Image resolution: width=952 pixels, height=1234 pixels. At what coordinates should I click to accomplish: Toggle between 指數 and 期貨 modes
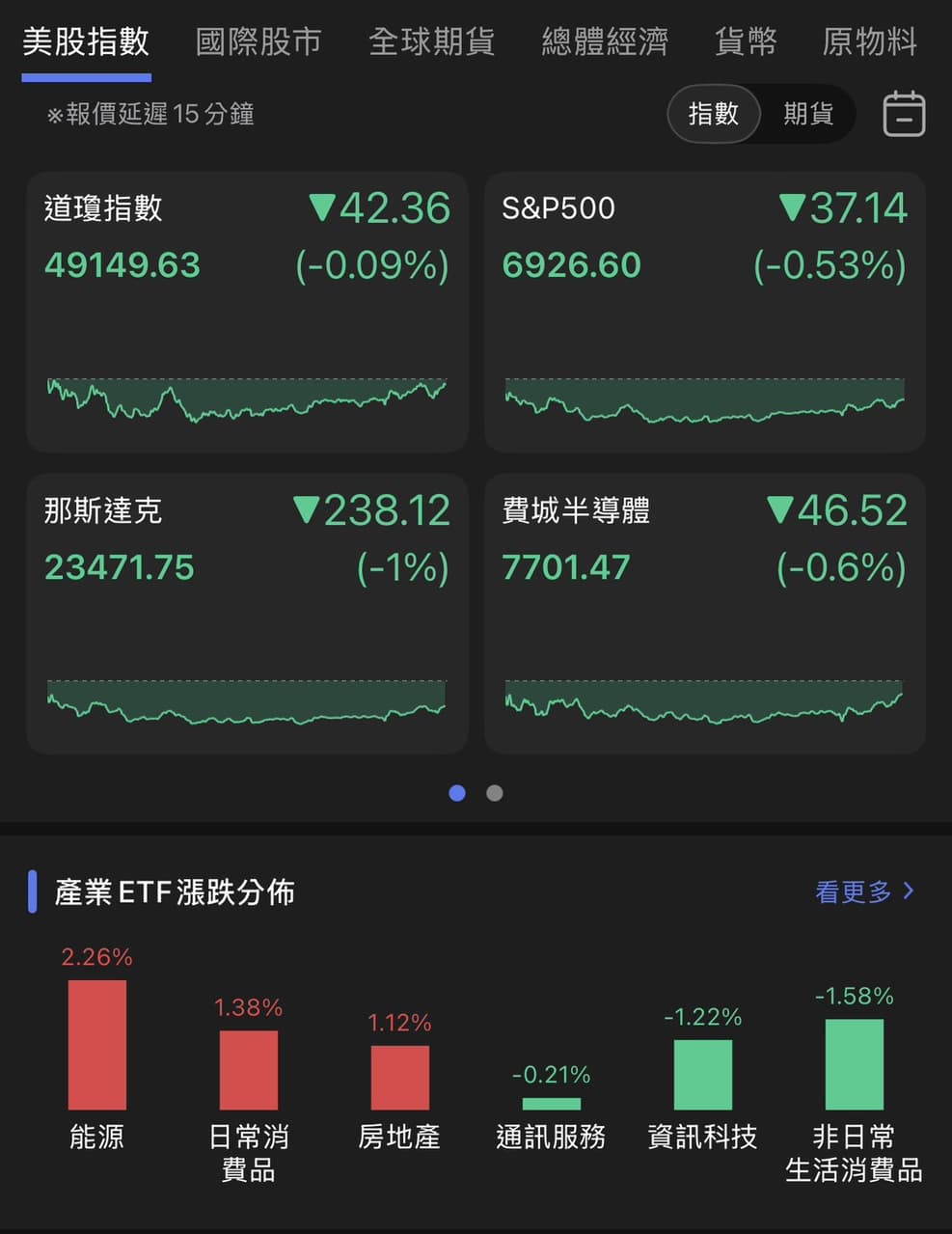[760, 113]
